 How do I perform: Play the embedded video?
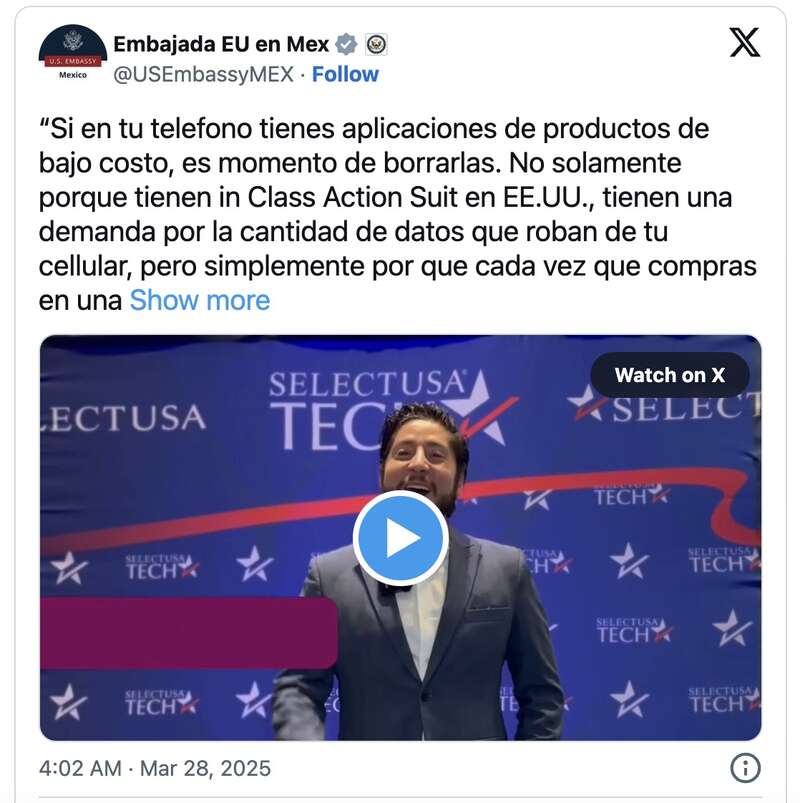[x=400, y=537]
